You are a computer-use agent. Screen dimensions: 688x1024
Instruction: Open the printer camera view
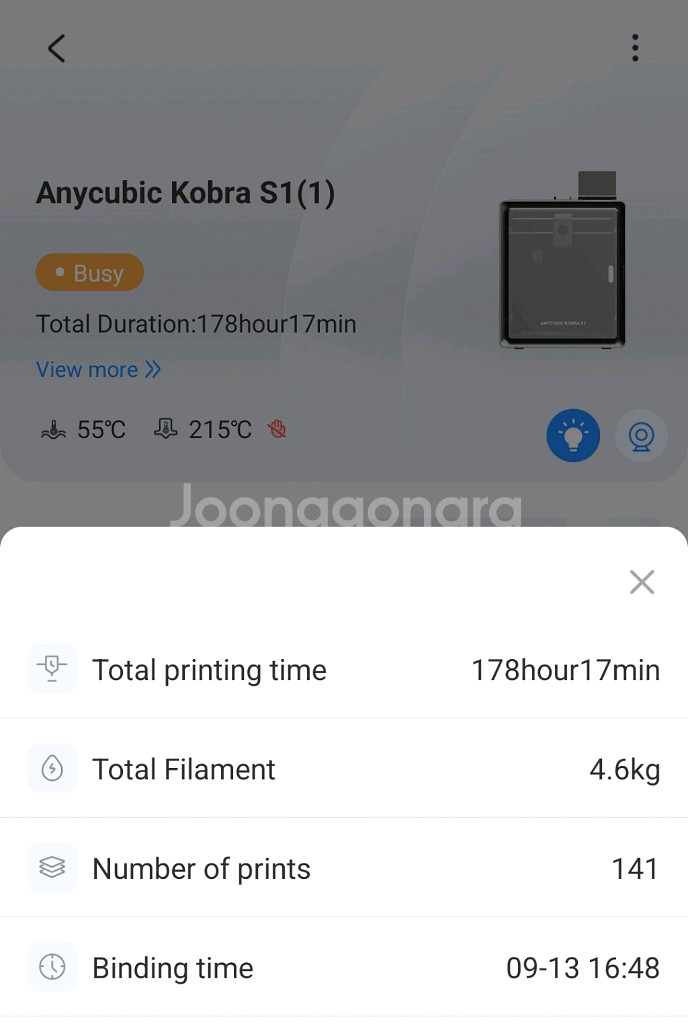pyautogui.click(x=641, y=435)
